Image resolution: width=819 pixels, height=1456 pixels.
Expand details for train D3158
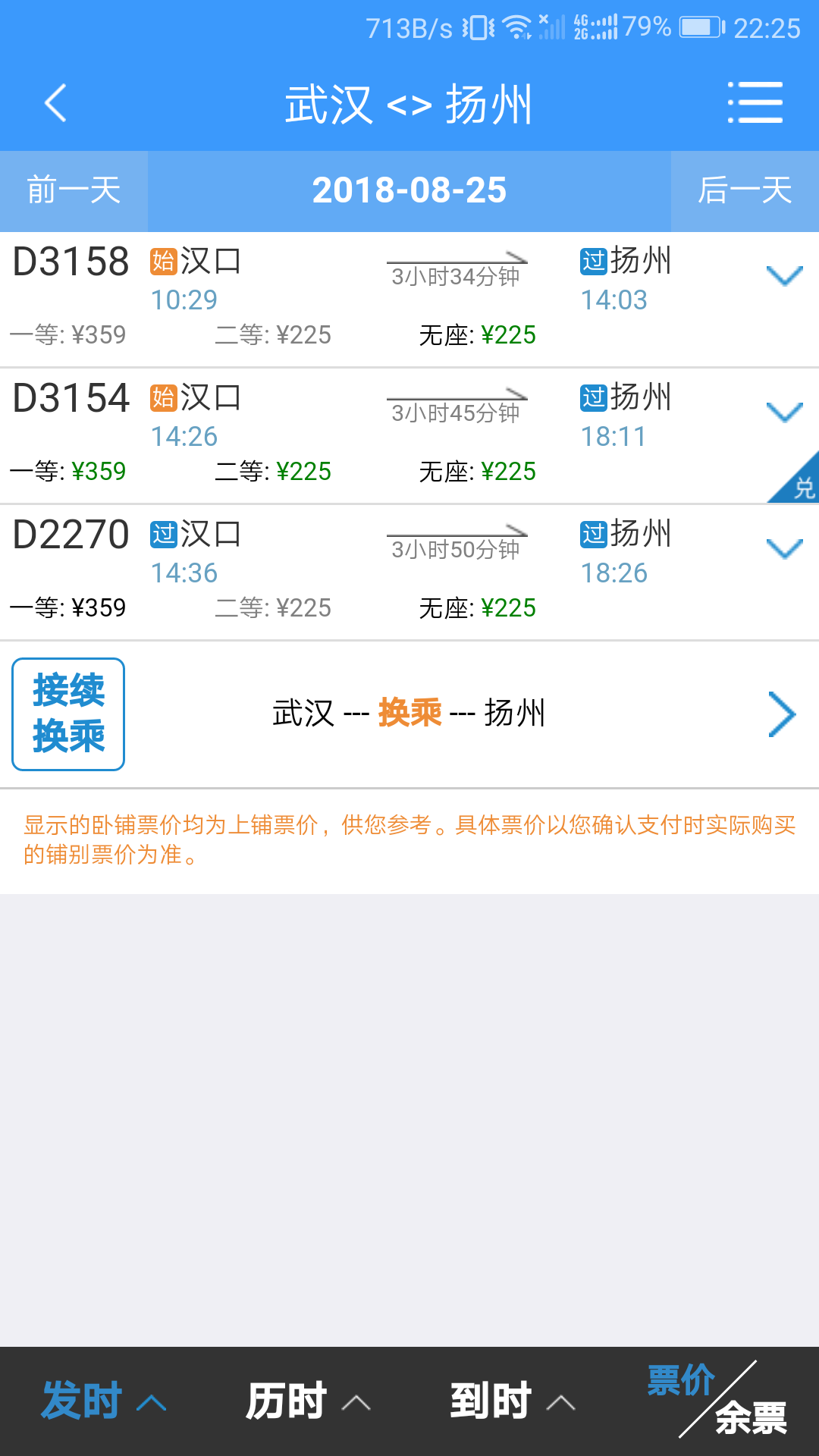[x=785, y=275]
